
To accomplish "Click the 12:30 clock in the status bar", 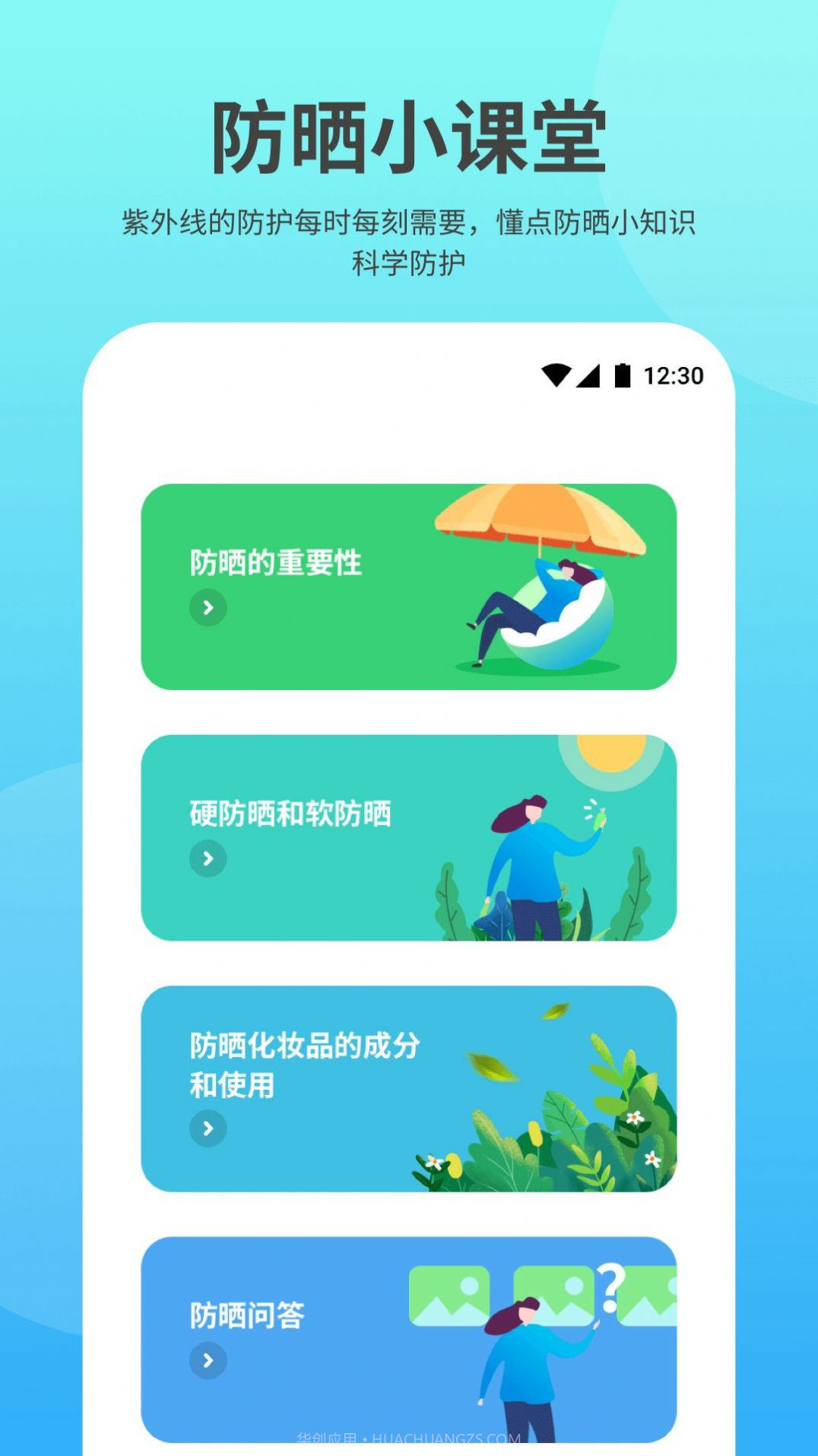I will point(675,374).
